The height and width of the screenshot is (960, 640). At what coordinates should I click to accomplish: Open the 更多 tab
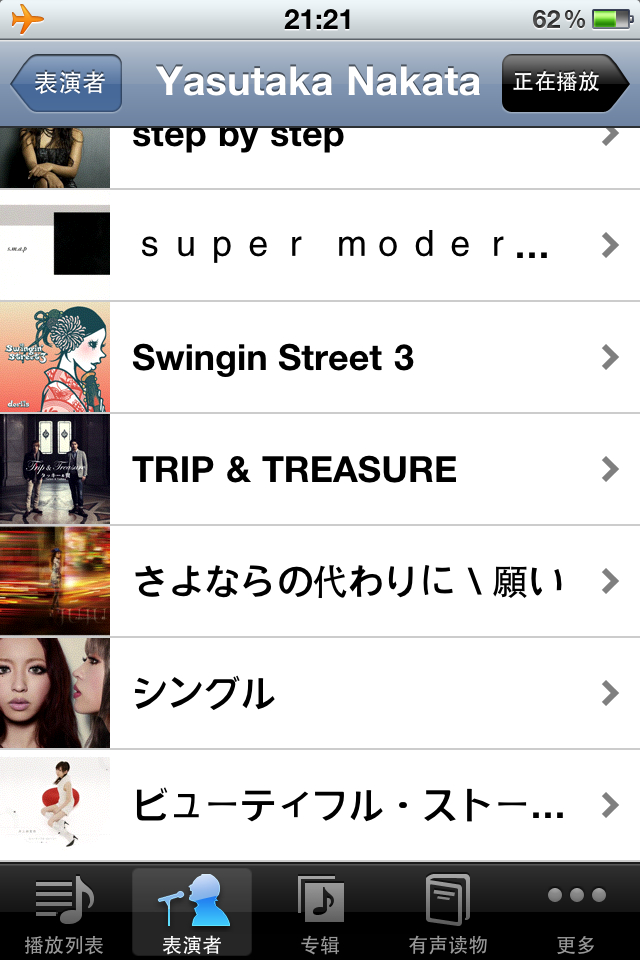tap(576, 913)
